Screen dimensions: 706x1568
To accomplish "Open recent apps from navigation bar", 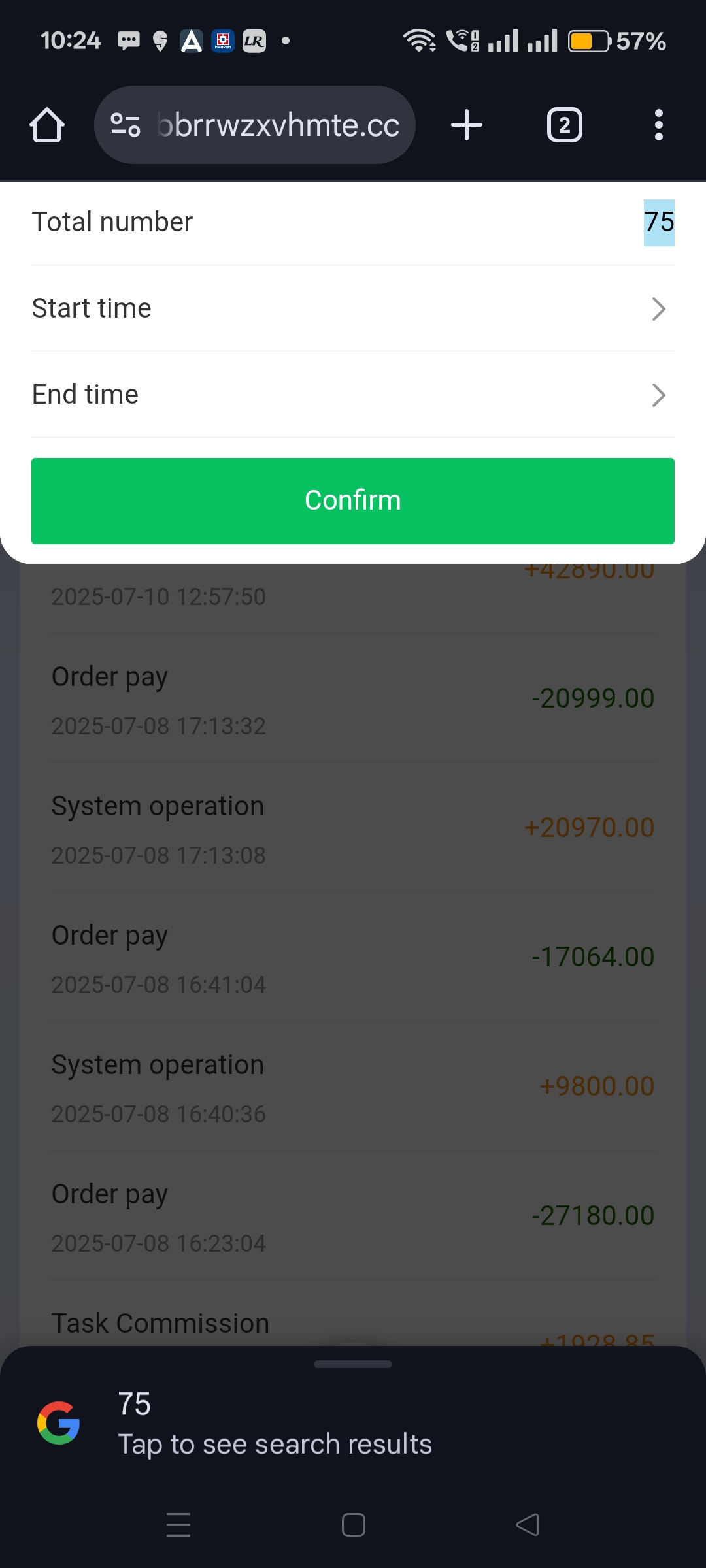I will [x=178, y=1525].
